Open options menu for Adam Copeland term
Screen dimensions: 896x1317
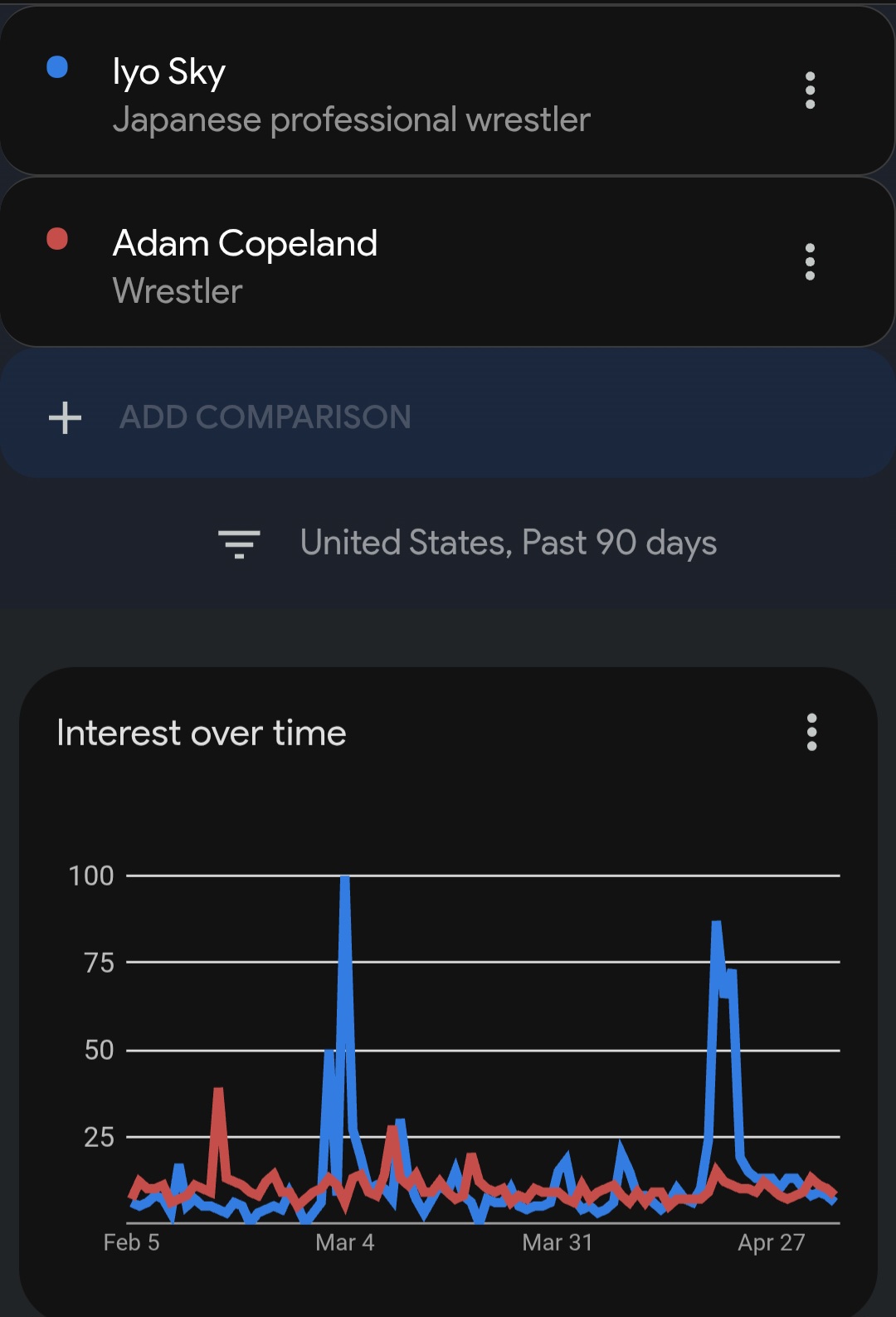810,262
